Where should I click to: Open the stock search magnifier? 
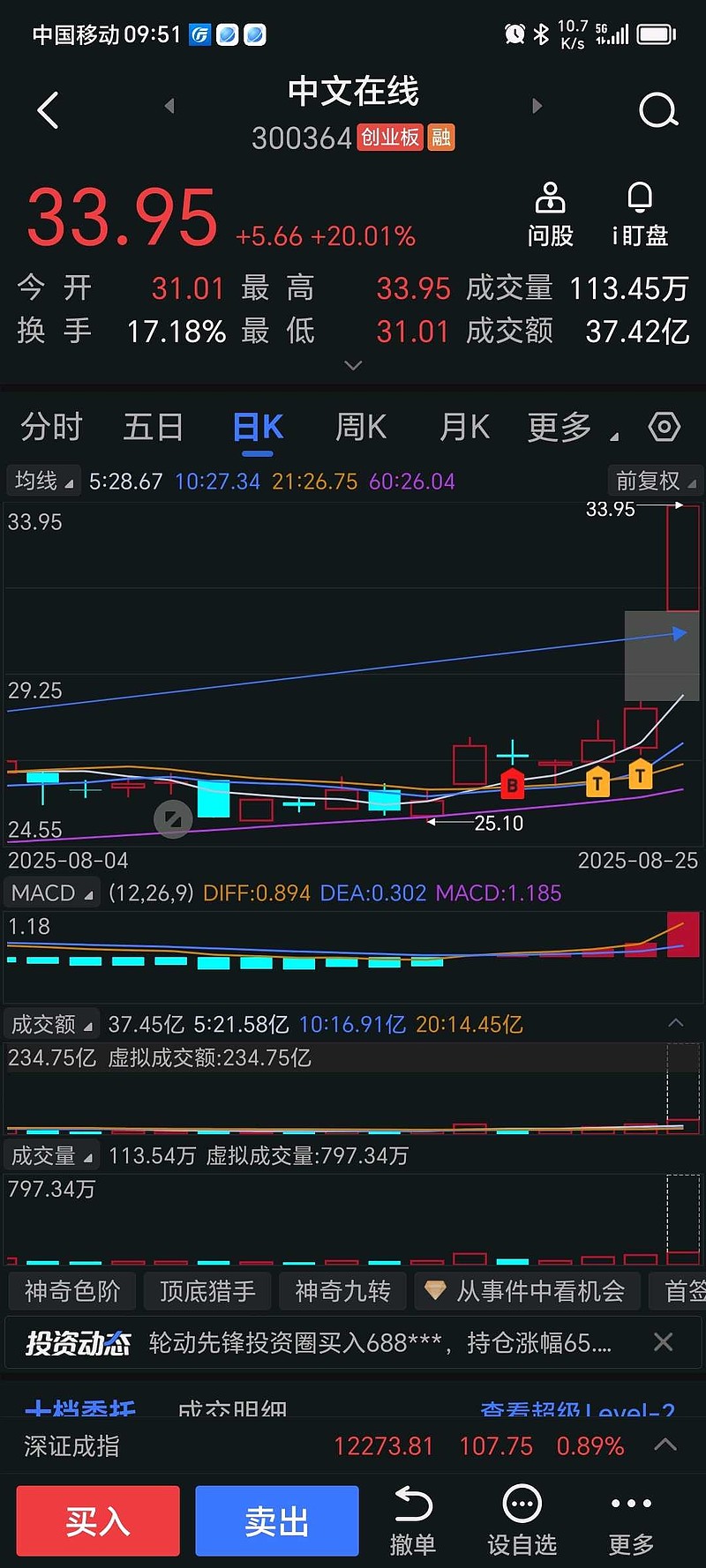[657, 111]
